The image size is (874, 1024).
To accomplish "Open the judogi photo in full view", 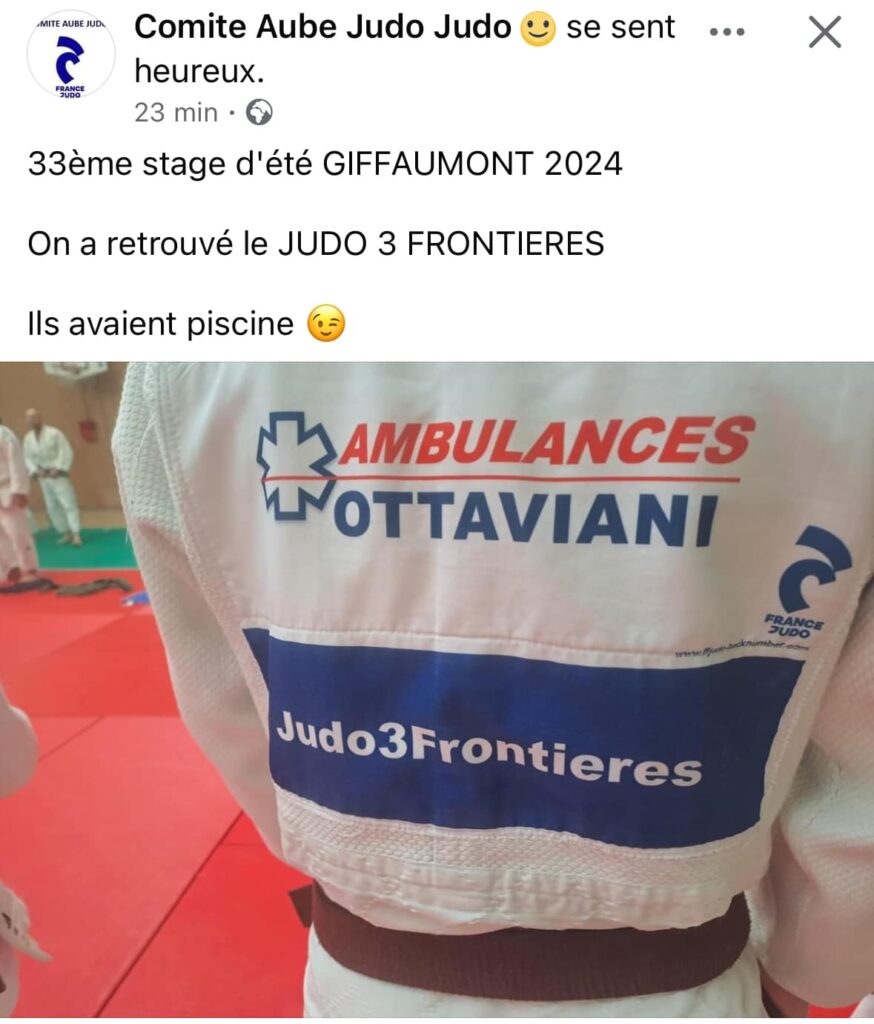I will coord(437,690).
